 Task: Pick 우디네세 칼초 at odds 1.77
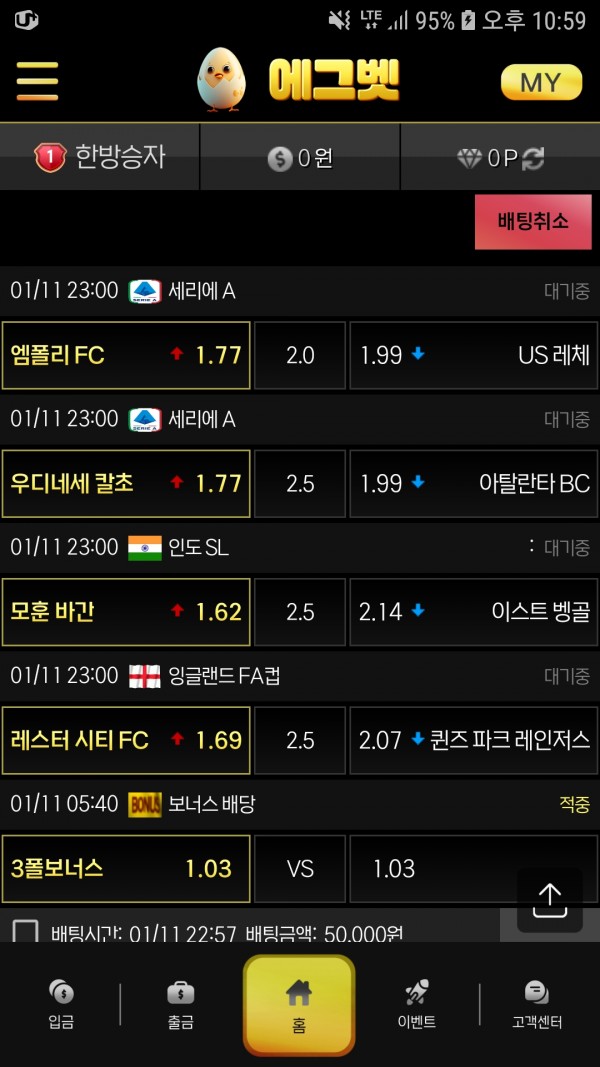click(126, 484)
